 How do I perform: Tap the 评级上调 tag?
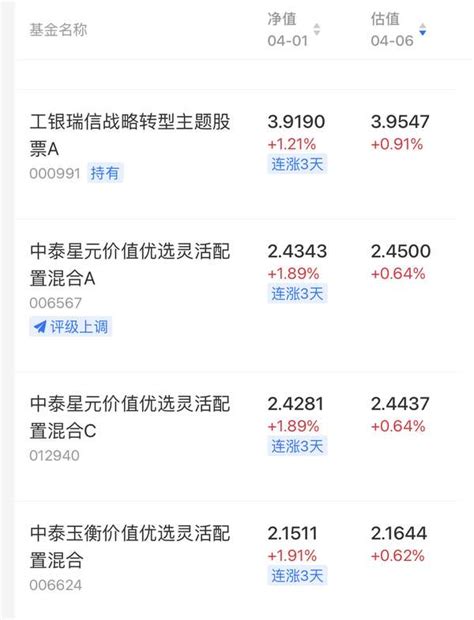pyautogui.click(x=70, y=327)
